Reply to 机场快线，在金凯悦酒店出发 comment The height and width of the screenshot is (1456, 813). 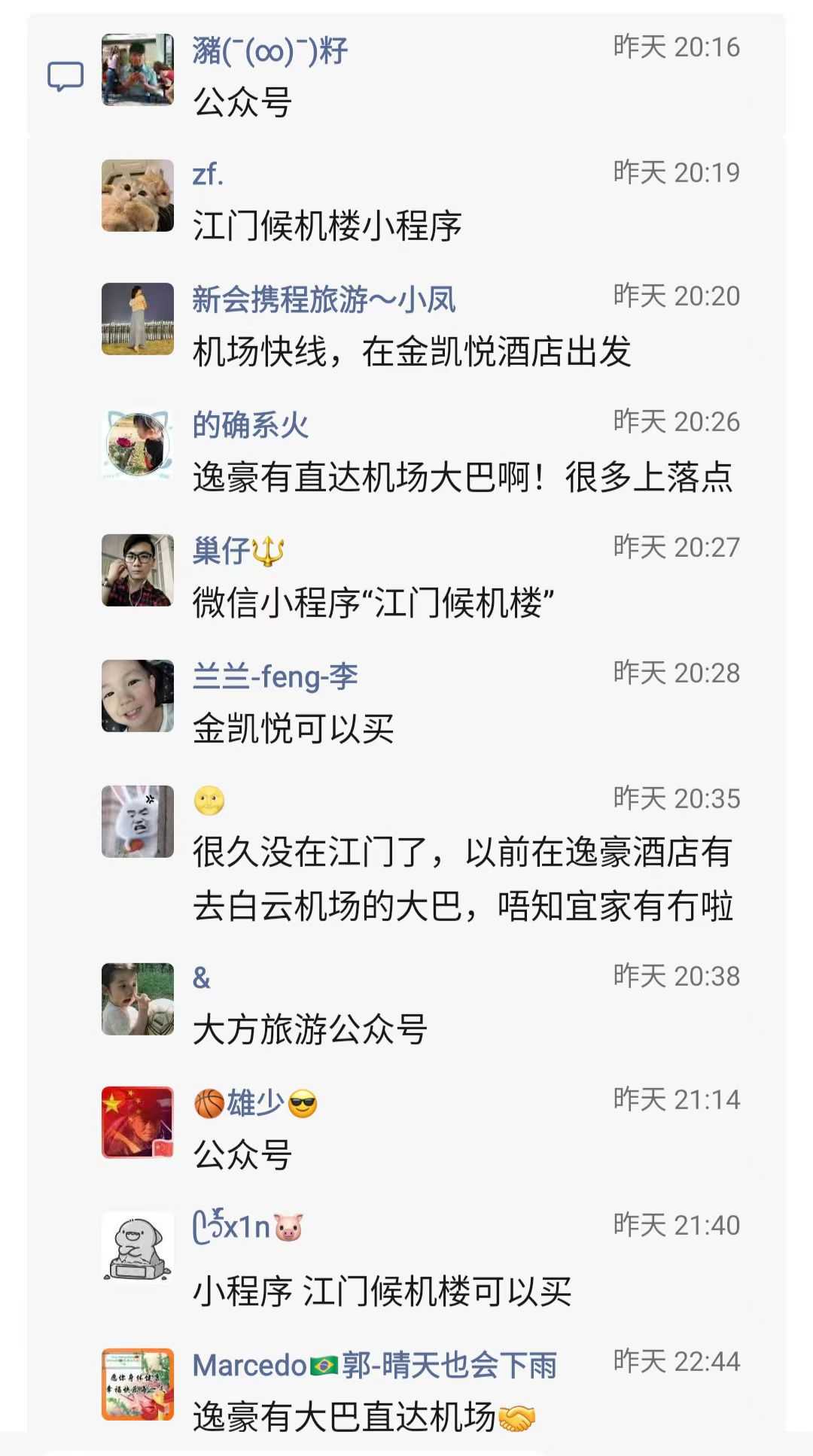[x=411, y=351]
